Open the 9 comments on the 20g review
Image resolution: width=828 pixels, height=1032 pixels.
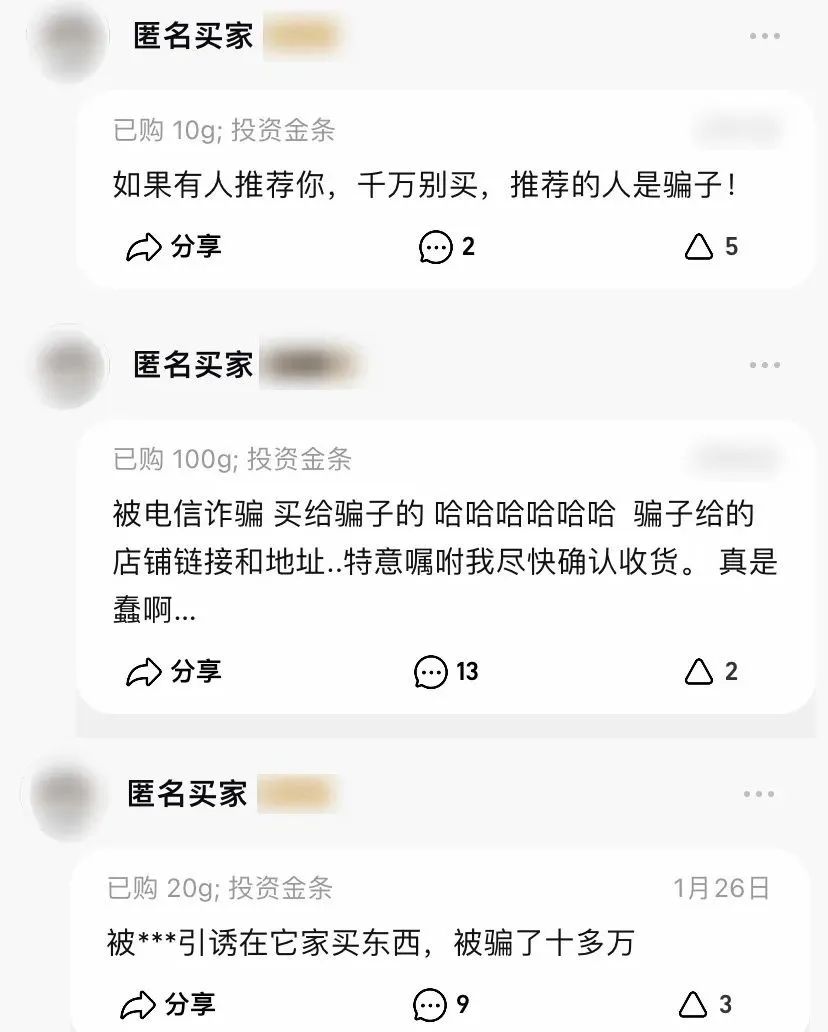tap(441, 1004)
